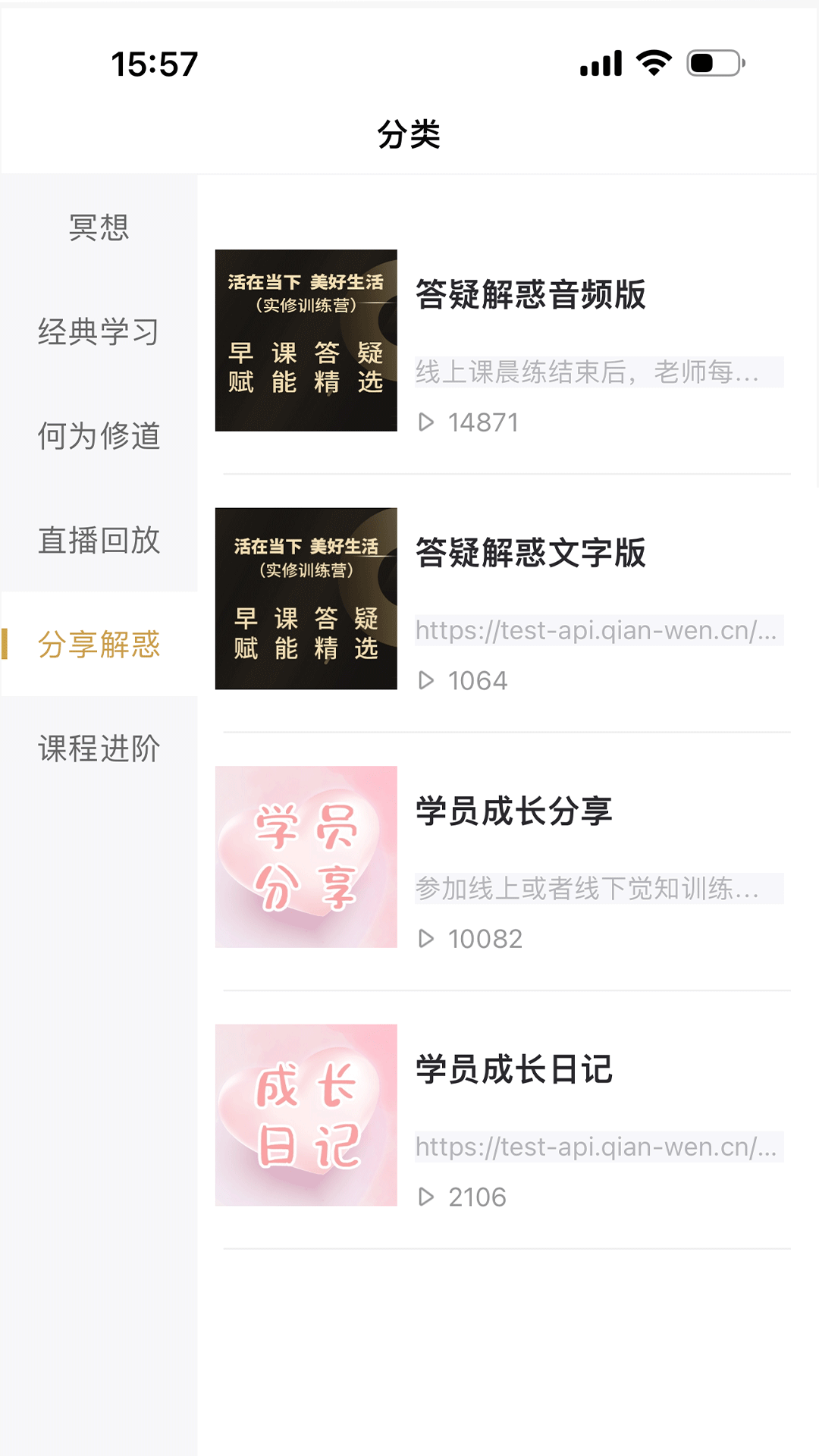Tap the play count 10082 icon row
Viewport: 819px width, 1456px height.
pyautogui.click(x=470, y=939)
